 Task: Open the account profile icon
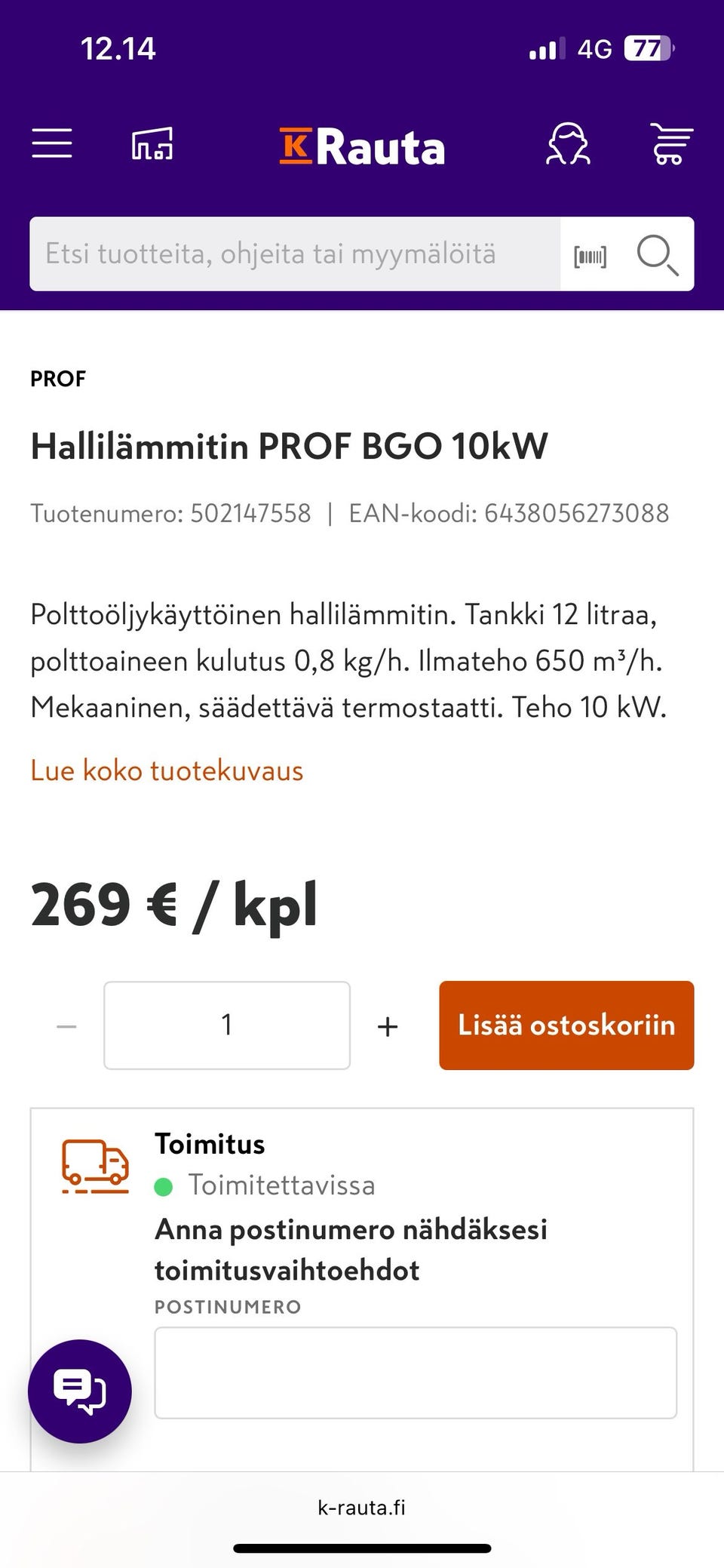pyautogui.click(x=568, y=144)
